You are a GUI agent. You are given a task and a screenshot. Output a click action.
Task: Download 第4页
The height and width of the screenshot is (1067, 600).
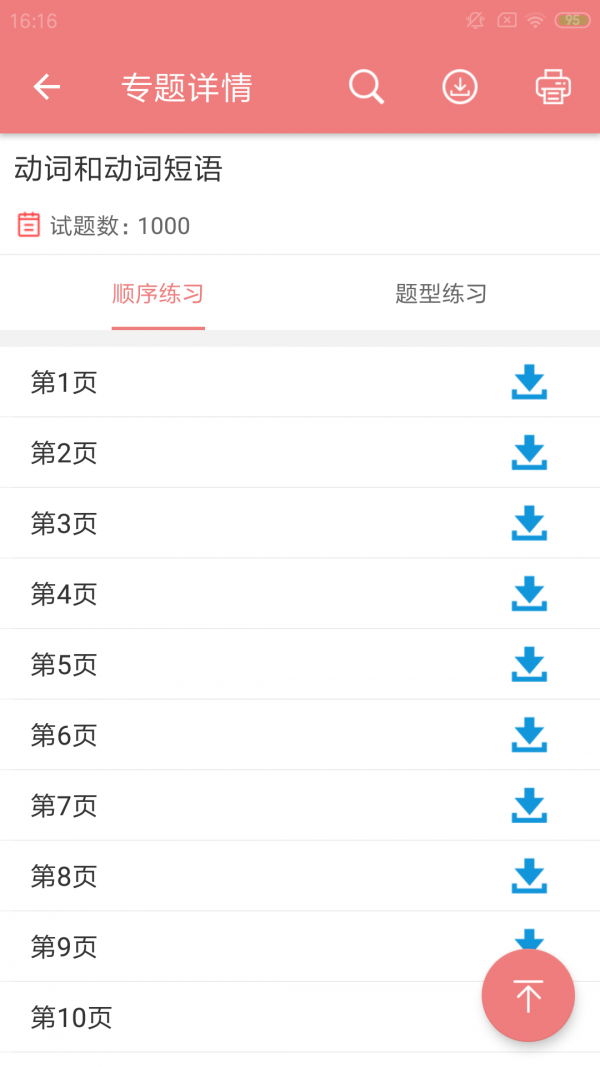(529, 593)
